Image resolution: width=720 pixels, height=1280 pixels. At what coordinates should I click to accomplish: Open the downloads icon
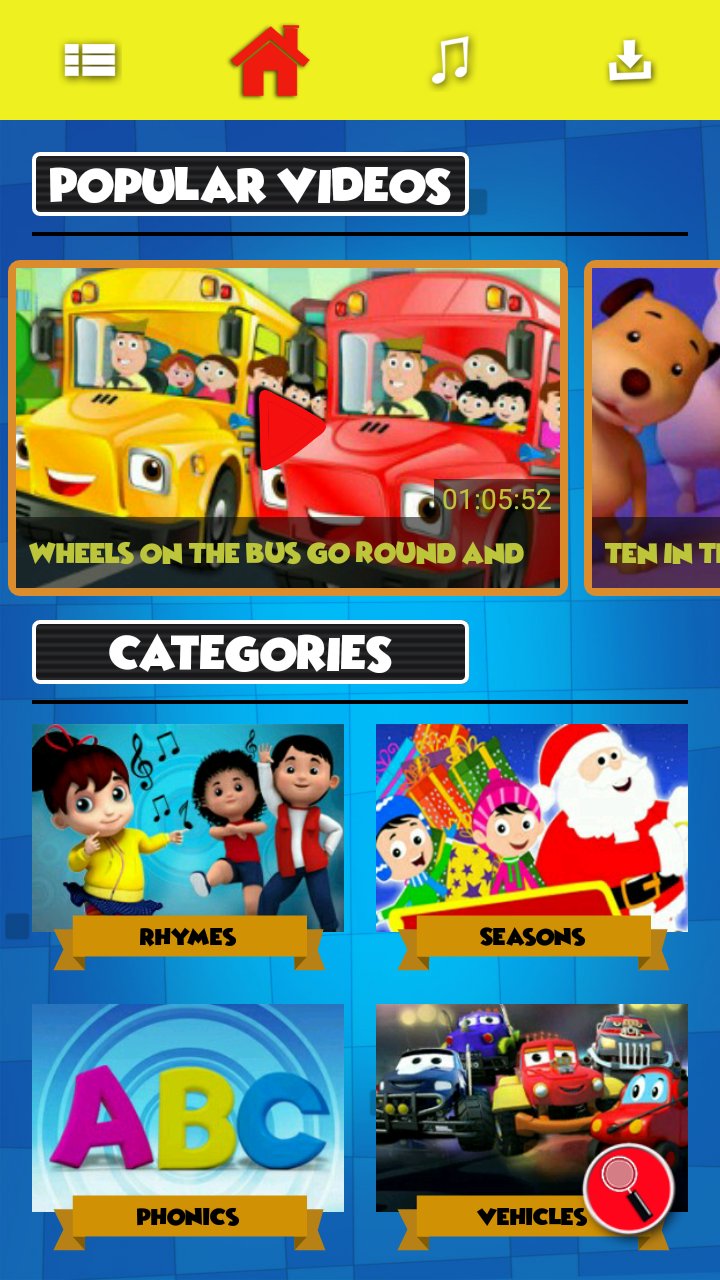(630, 61)
